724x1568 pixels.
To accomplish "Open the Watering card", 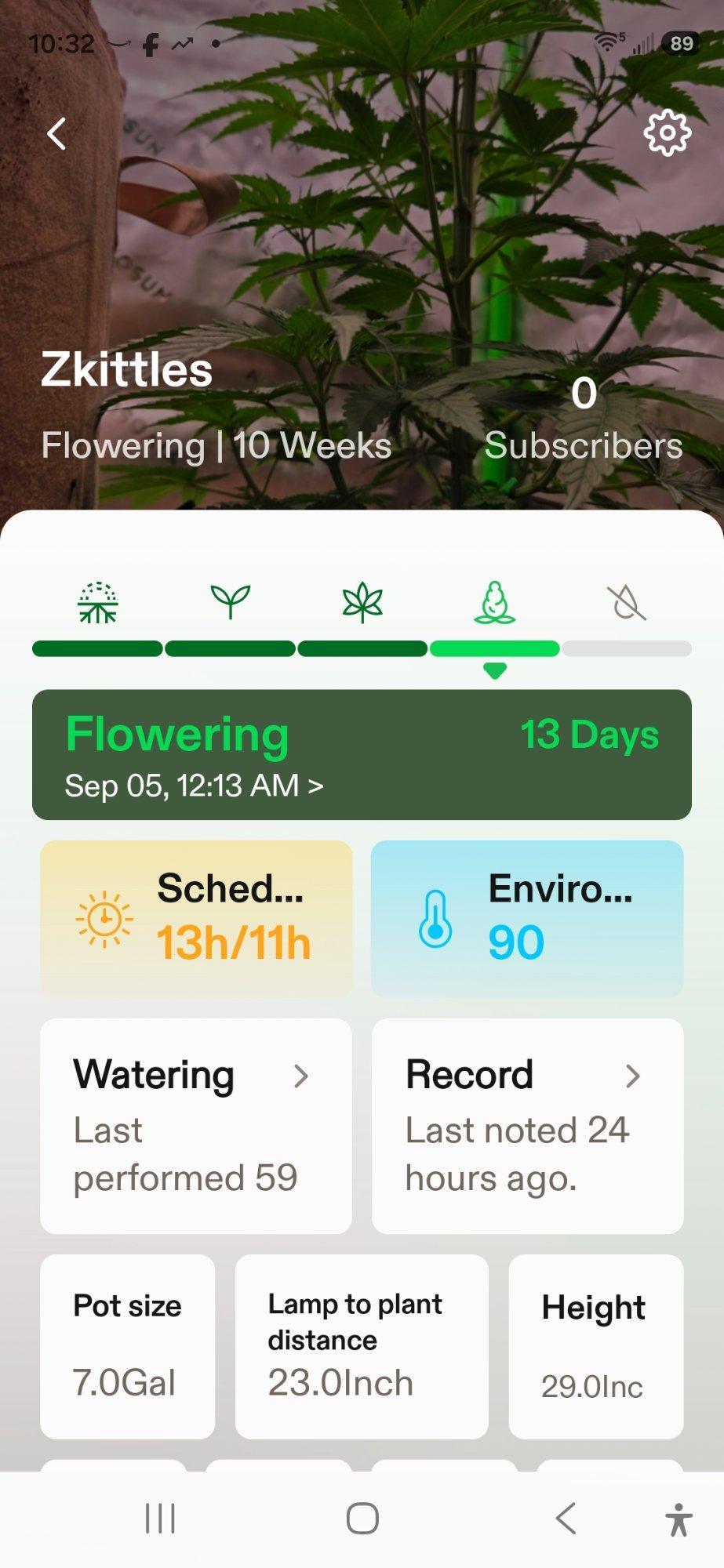I will click(x=196, y=1126).
